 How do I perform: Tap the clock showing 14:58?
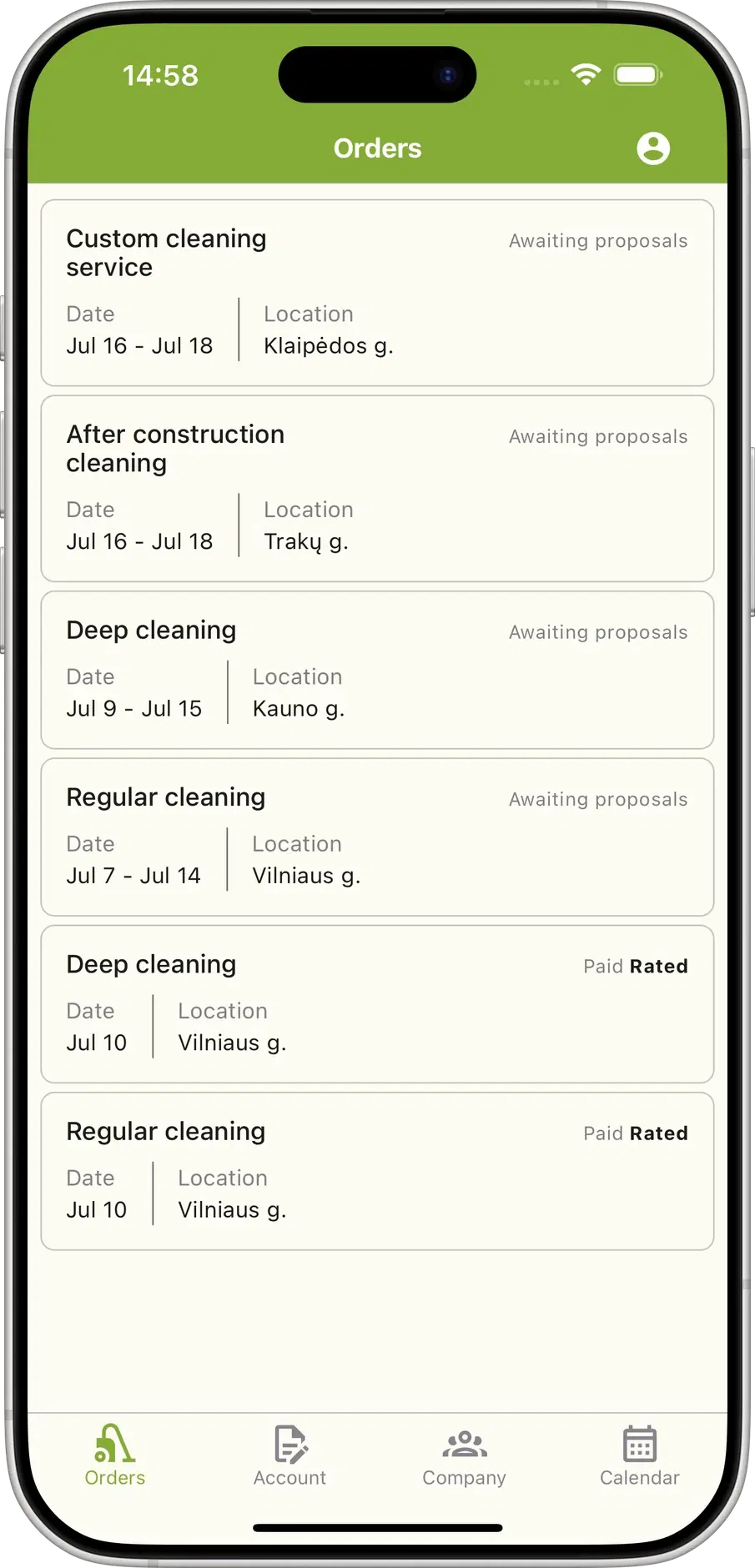(x=161, y=74)
